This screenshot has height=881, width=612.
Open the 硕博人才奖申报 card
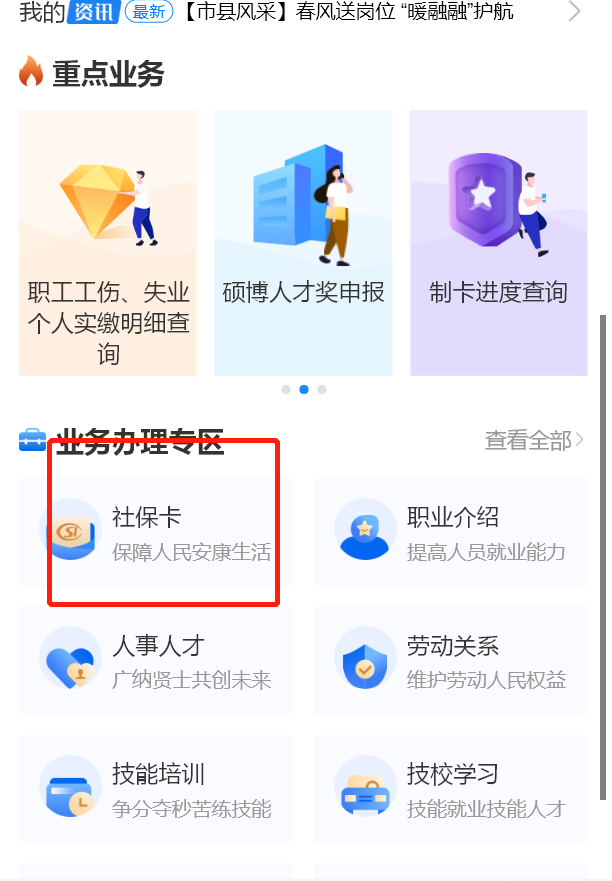tap(303, 243)
